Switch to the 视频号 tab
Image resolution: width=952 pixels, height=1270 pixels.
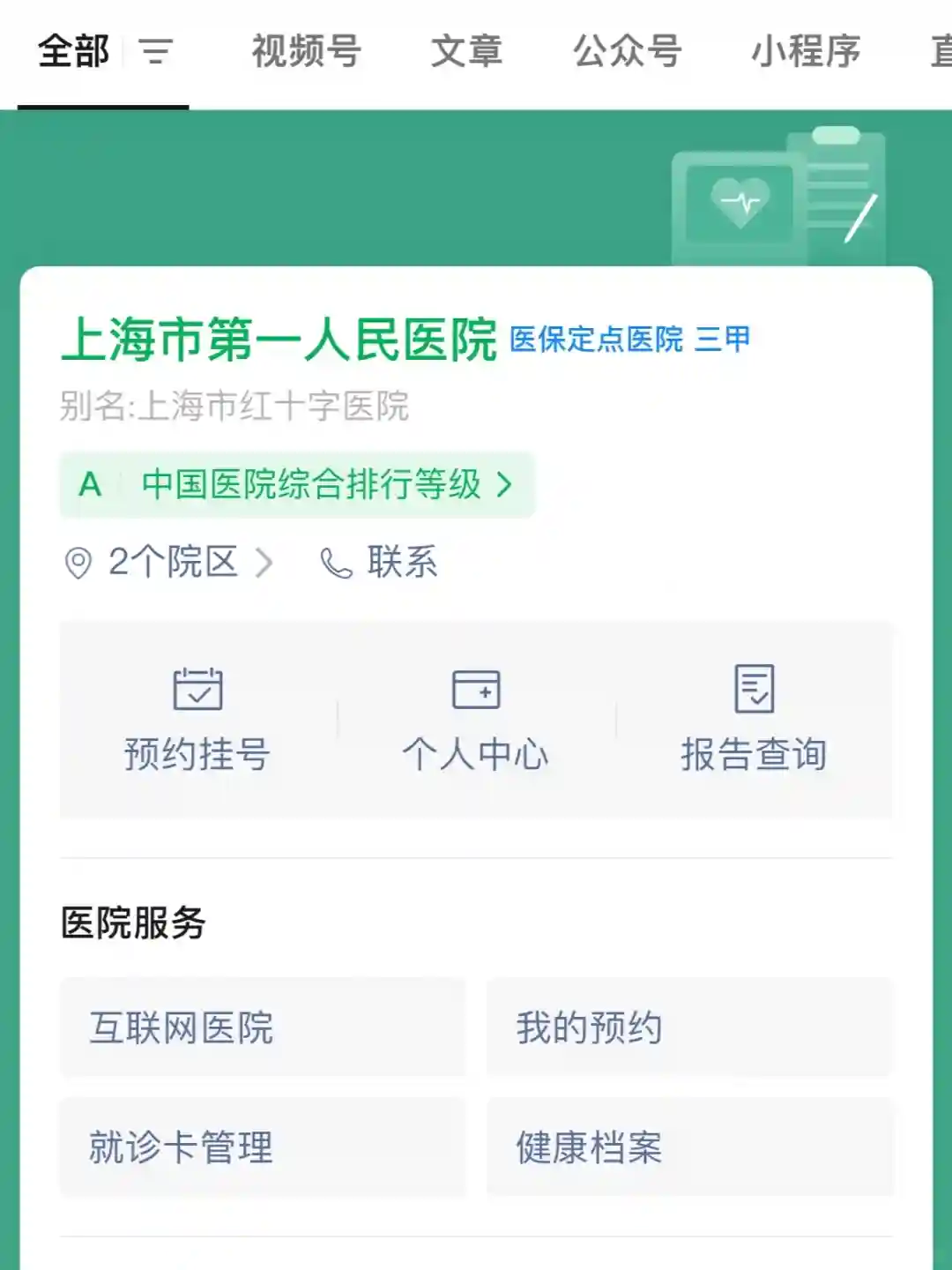coord(306,51)
